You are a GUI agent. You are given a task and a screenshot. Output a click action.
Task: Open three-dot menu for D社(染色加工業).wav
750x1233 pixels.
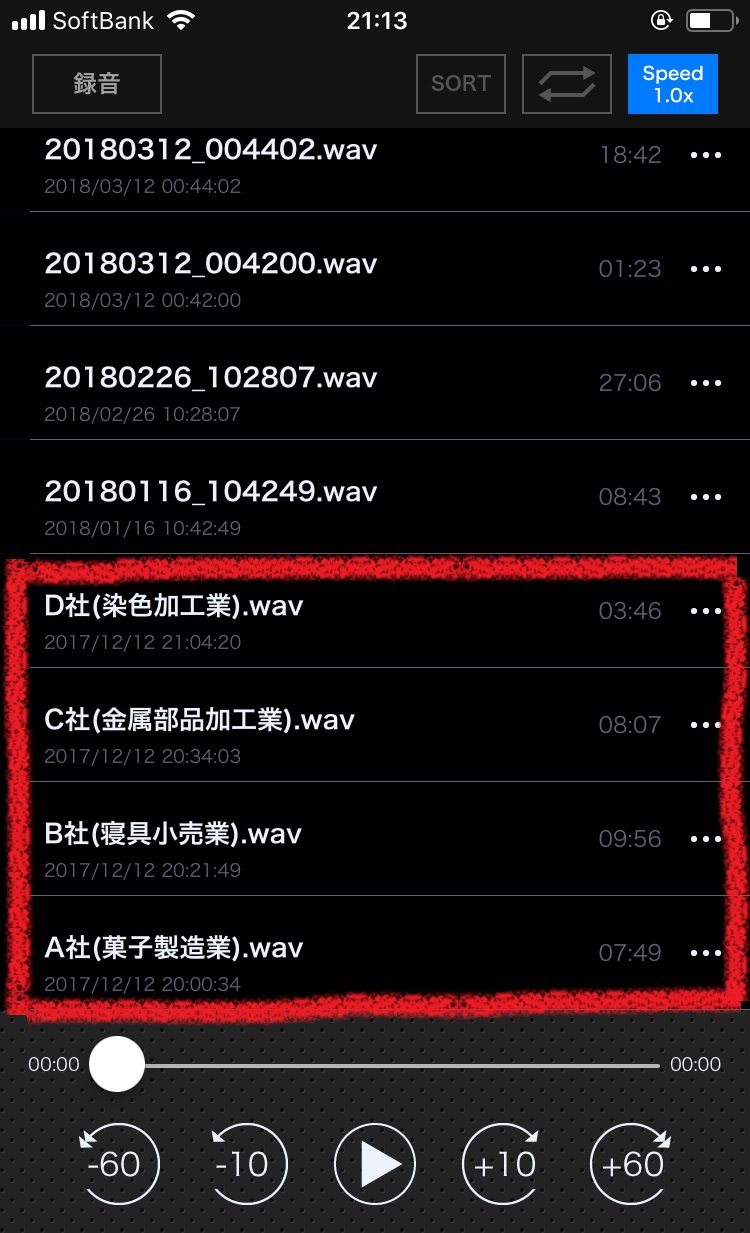[706, 611]
